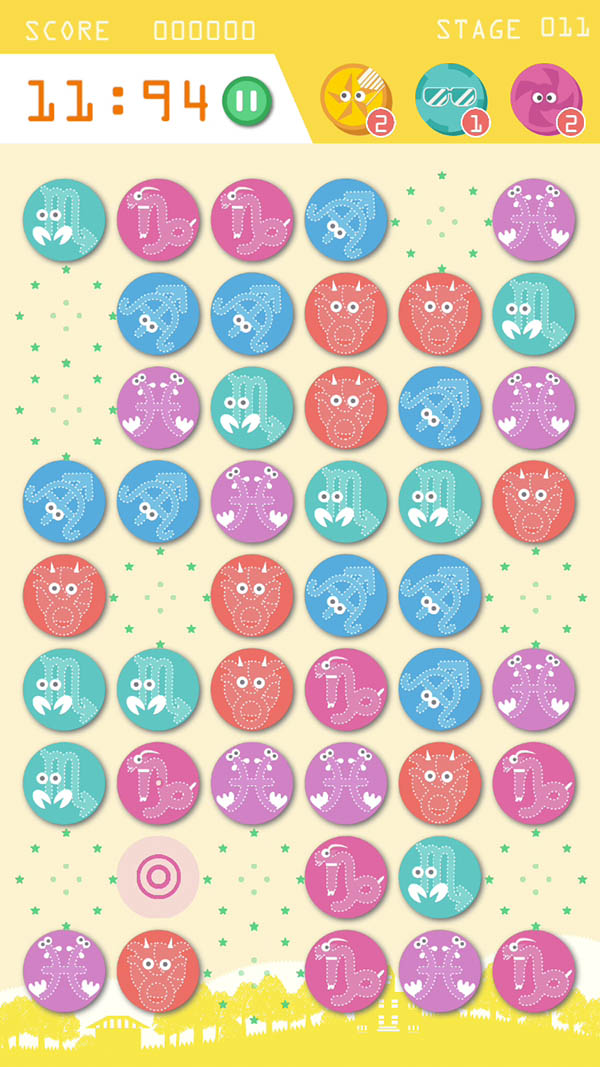
Task: Use the yellow star power-up
Action: point(355,100)
